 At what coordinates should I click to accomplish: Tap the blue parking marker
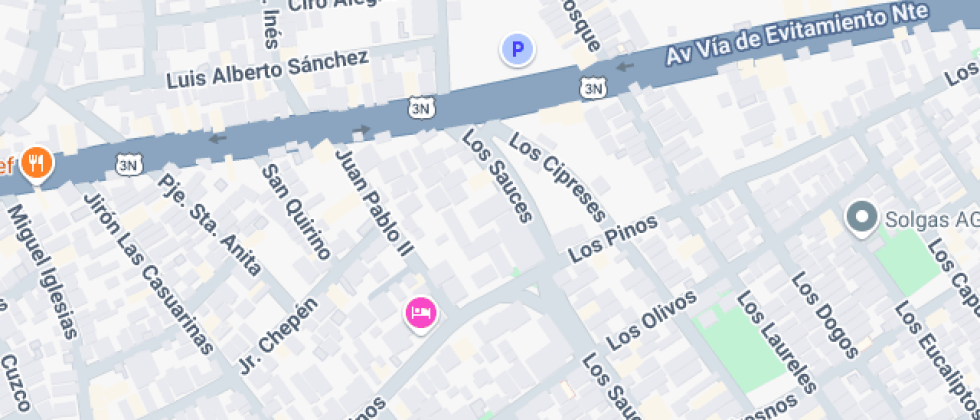[x=517, y=48]
